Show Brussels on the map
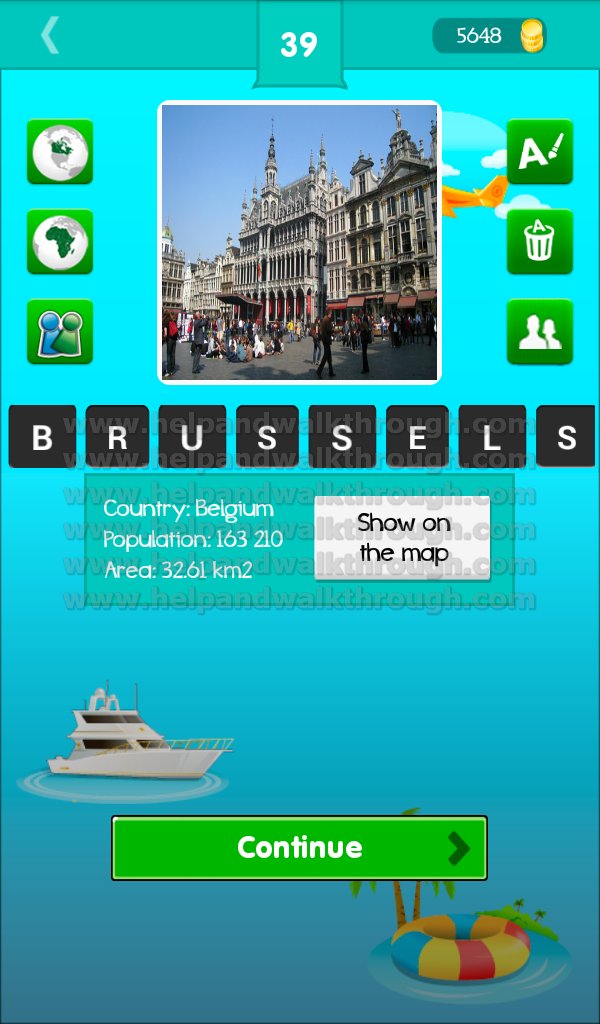Viewport: 600px width, 1024px height. pos(402,538)
